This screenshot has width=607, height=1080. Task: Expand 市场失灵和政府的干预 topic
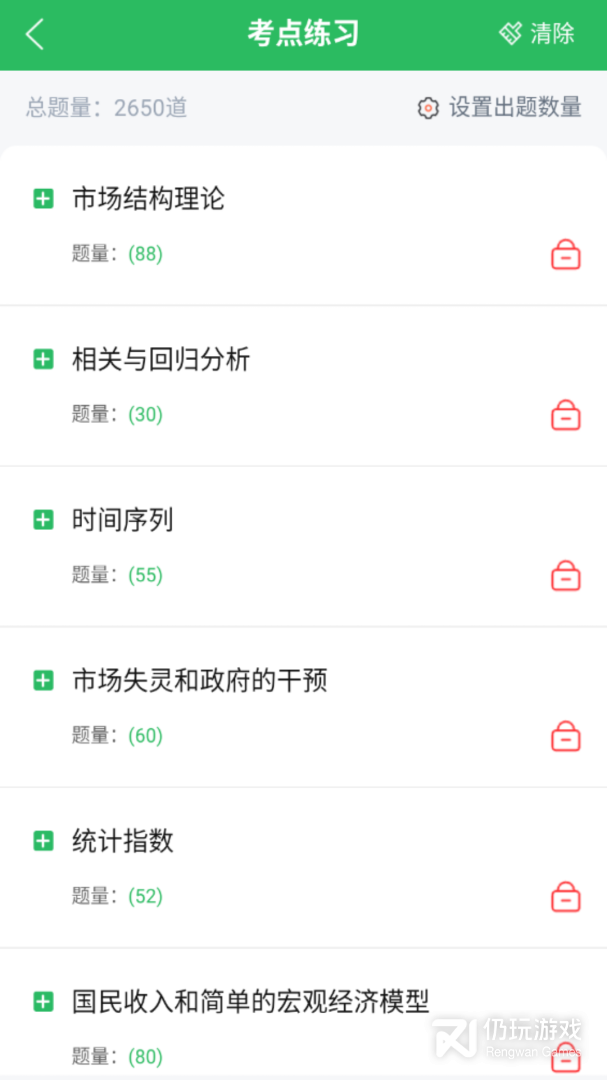tap(43, 681)
